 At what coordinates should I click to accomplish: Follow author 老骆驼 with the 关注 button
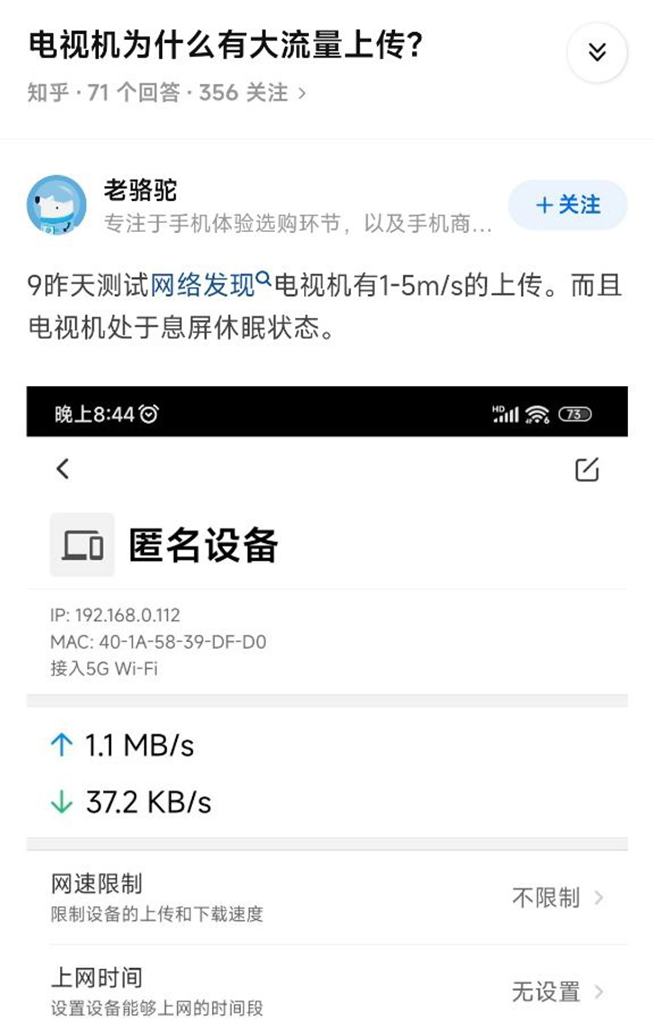tap(567, 205)
